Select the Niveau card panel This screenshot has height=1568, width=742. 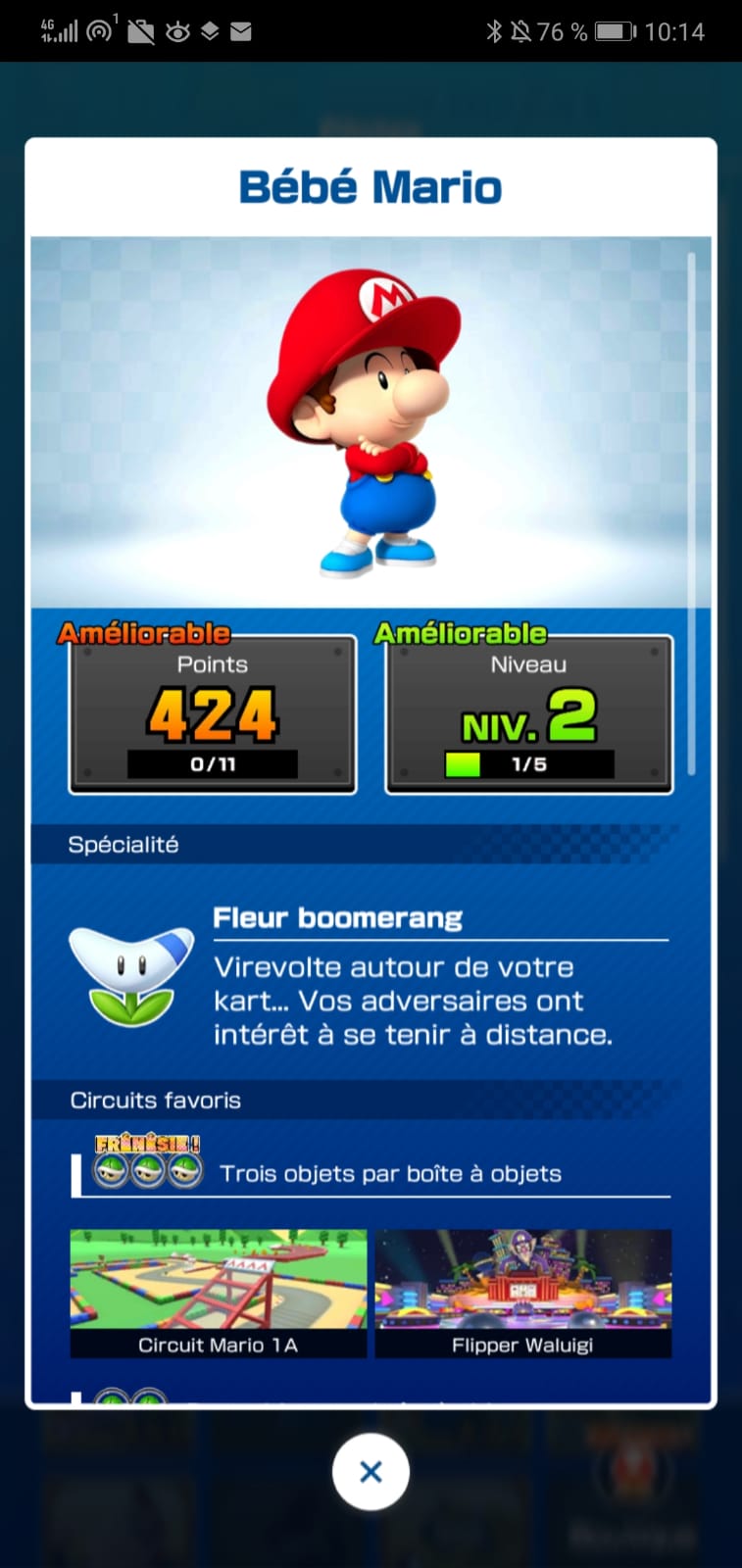pyautogui.click(x=528, y=712)
